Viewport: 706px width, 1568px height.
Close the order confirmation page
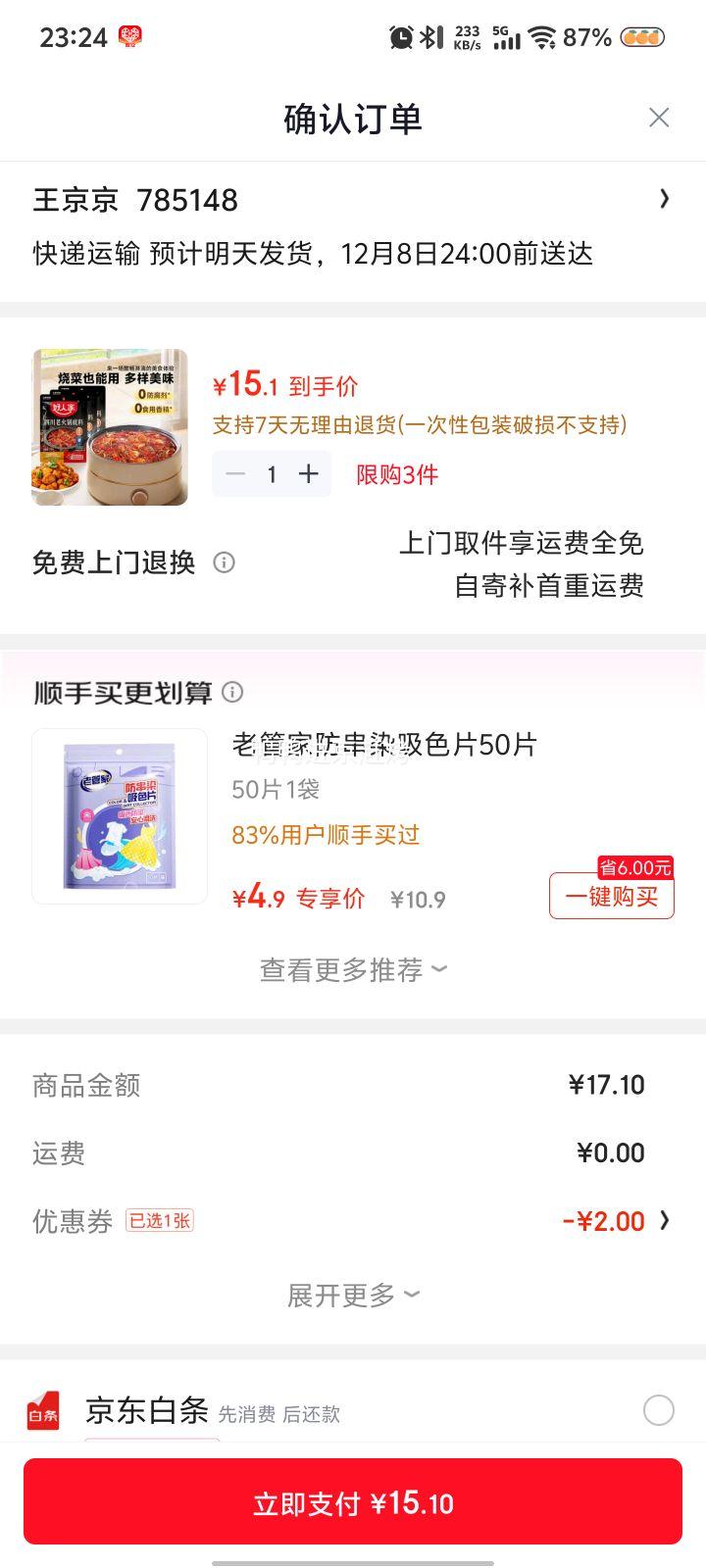click(x=660, y=118)
